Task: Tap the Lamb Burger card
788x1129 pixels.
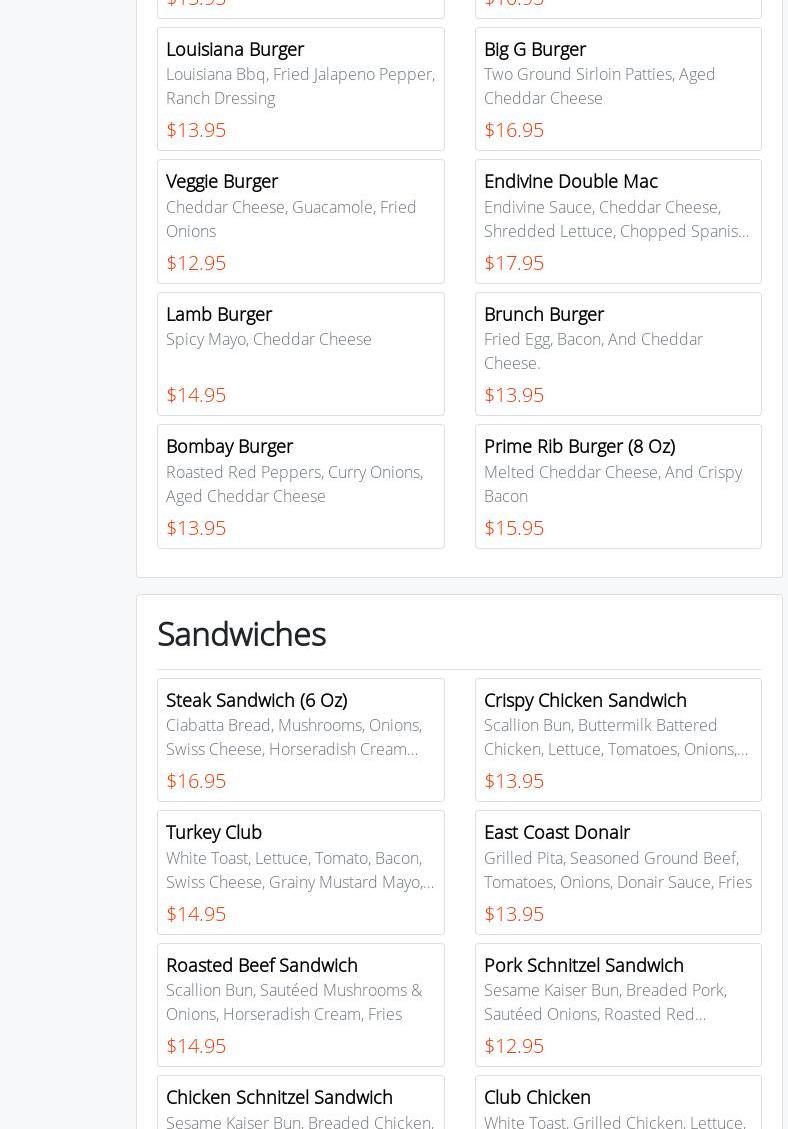Action: (x=300, y=354)
